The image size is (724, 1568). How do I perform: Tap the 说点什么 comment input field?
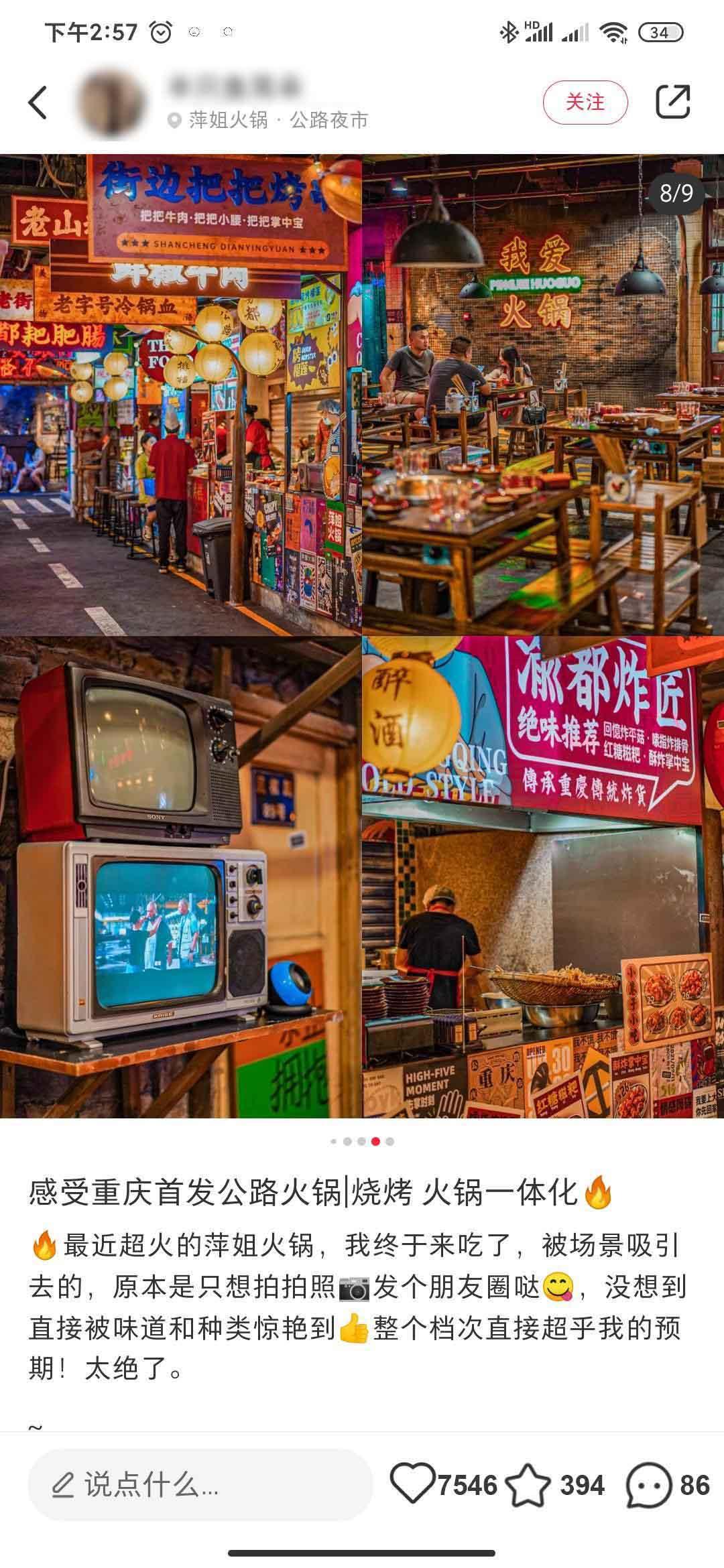200,1485
